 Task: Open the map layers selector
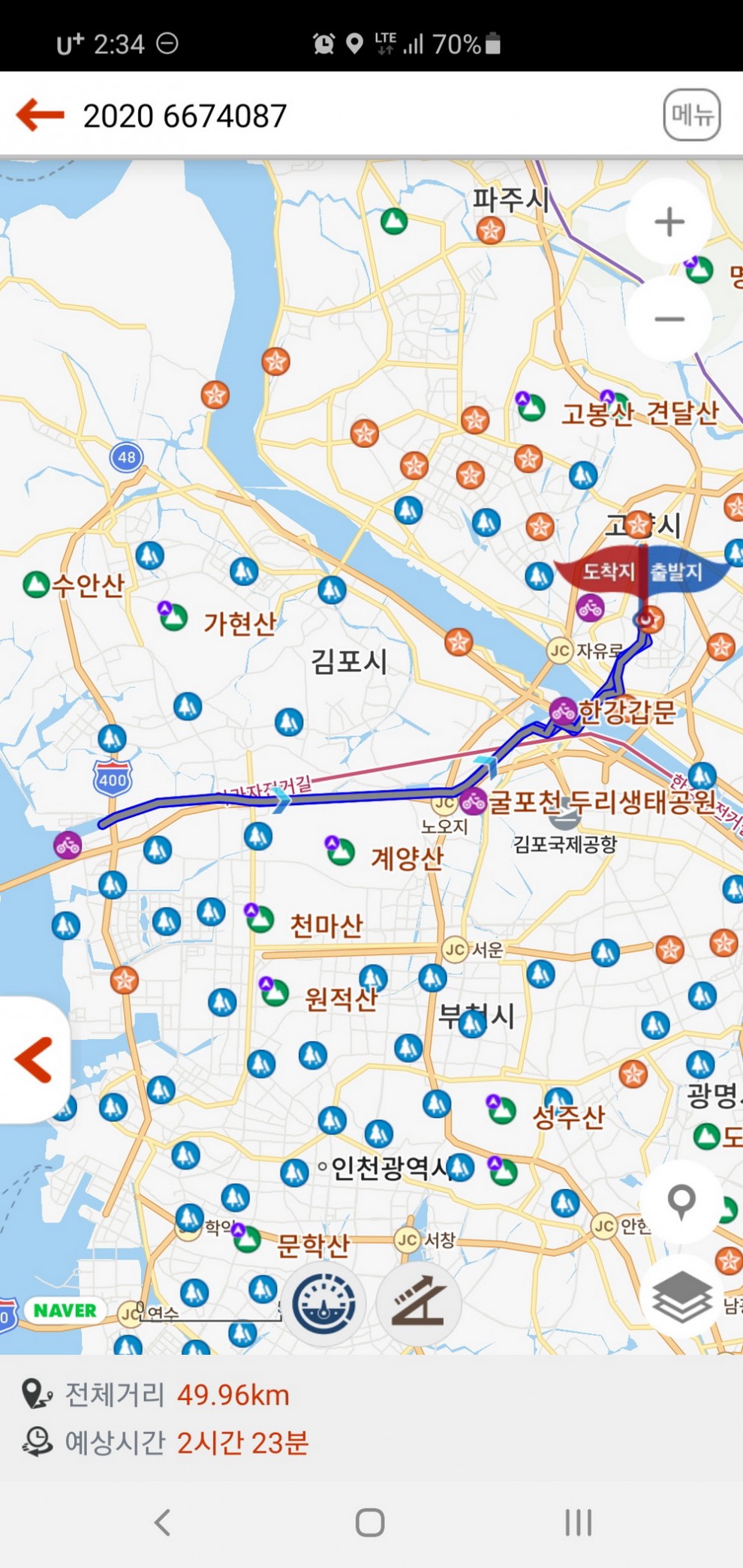pyautogui.click(x=681, y=1297)
